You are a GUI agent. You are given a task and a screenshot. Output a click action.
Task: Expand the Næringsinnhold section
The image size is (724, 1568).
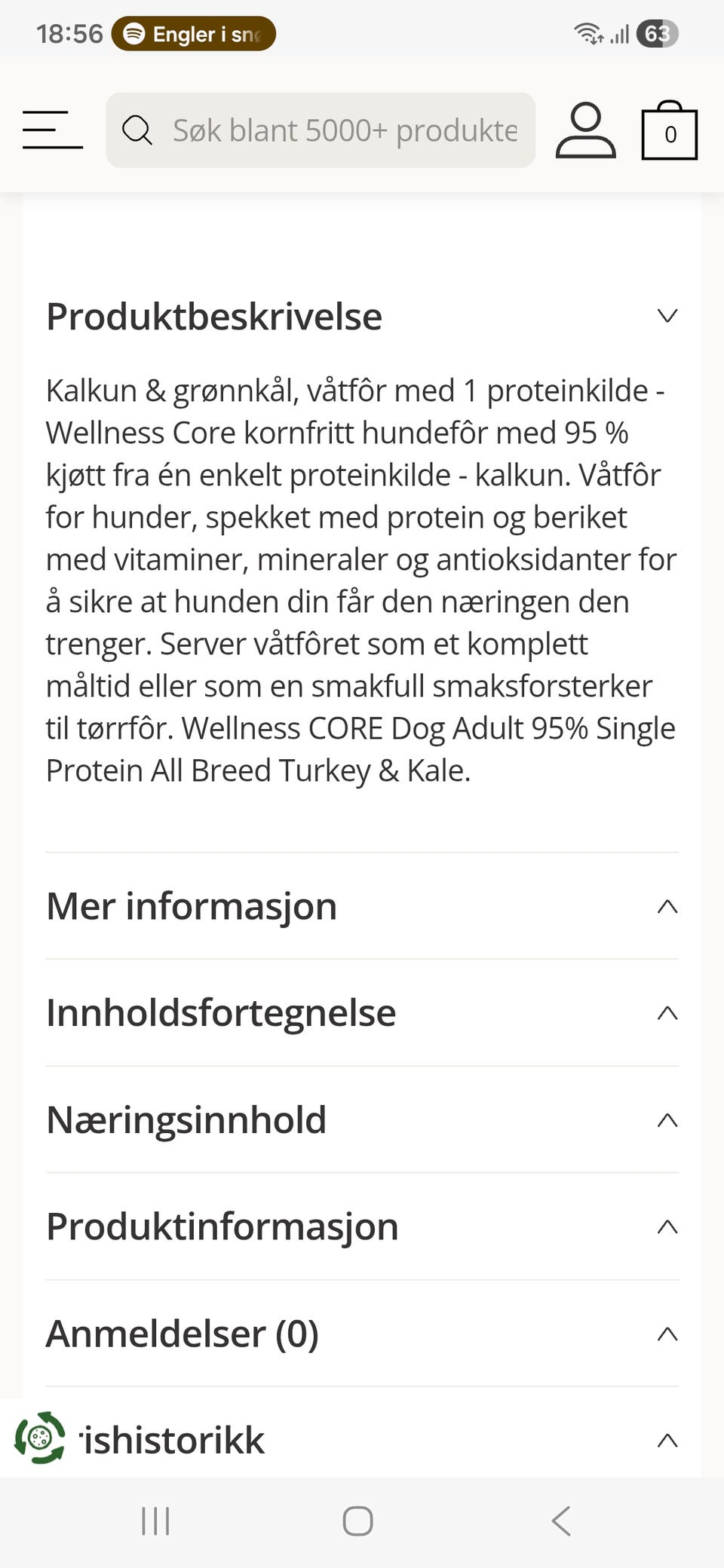point(667,1121)
